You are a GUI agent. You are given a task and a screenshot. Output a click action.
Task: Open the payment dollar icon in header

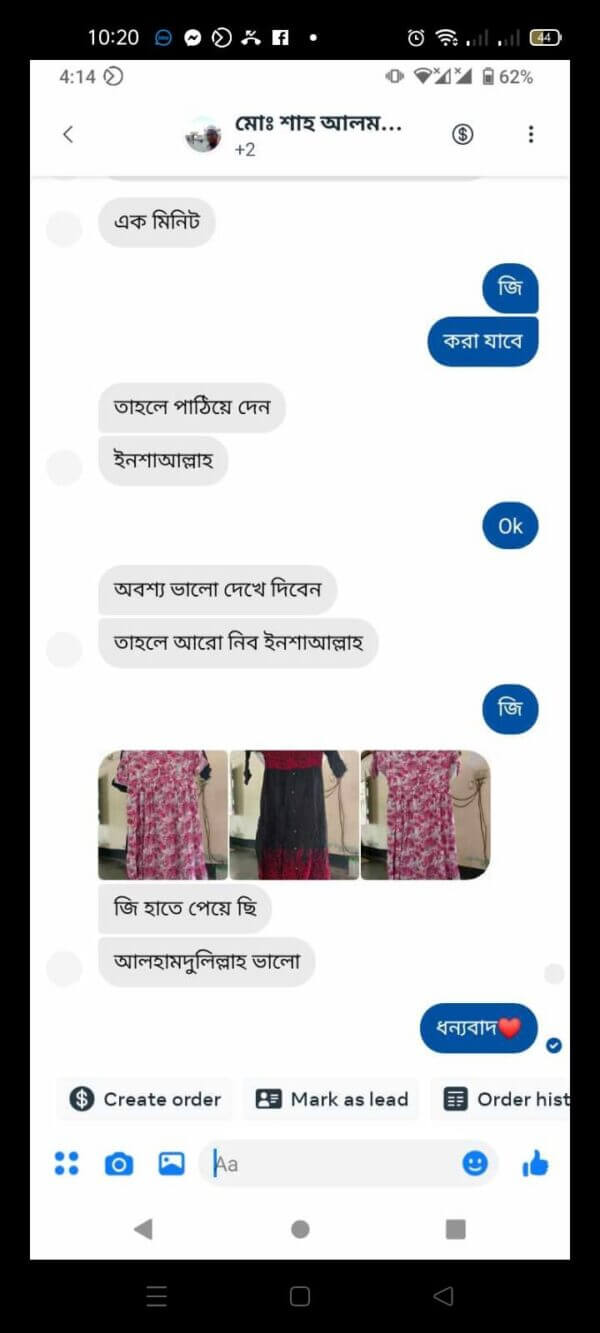tap(462, 134)
